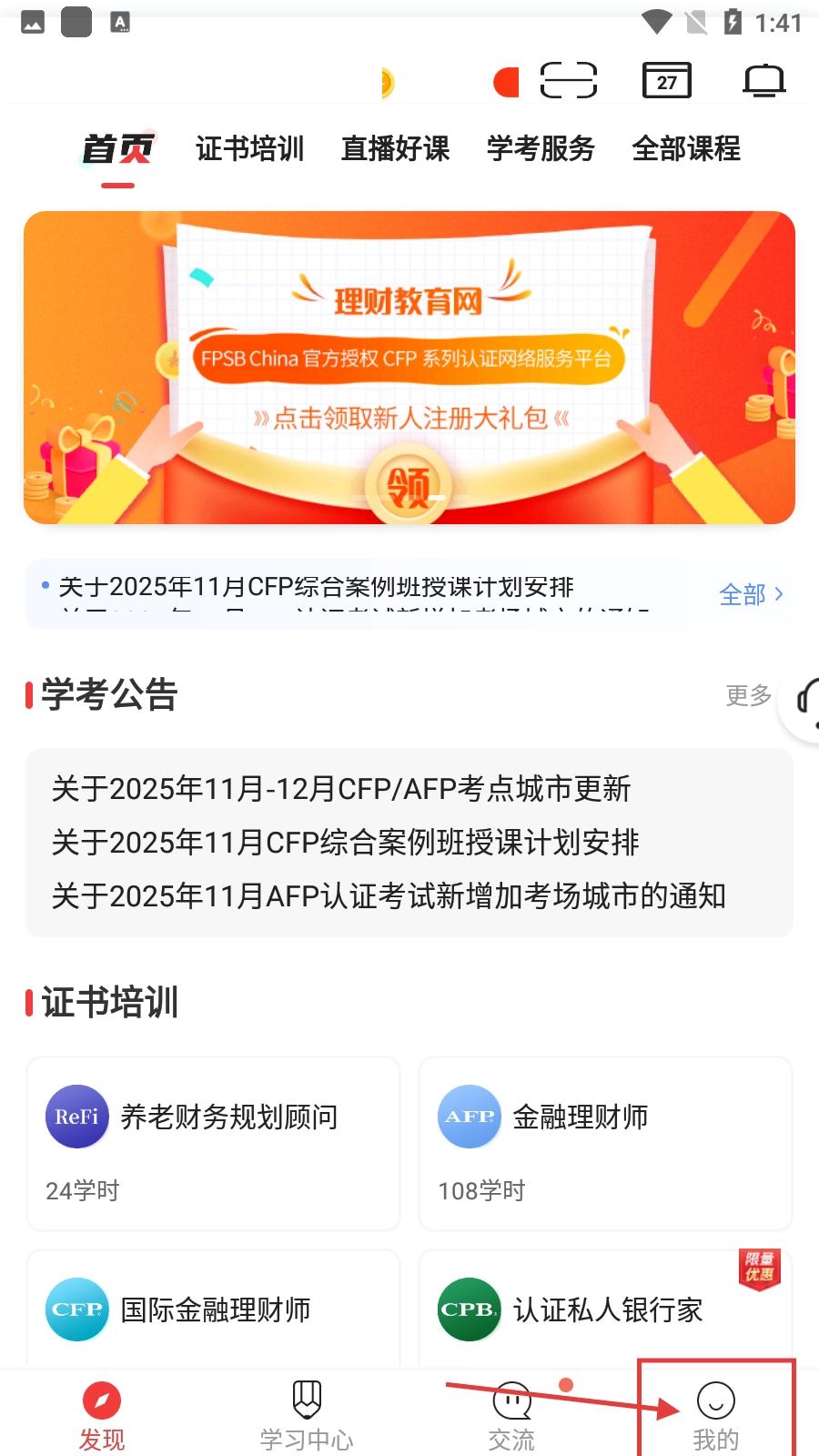
Task: Open the messages icon at top right
Action: point(763,81)
